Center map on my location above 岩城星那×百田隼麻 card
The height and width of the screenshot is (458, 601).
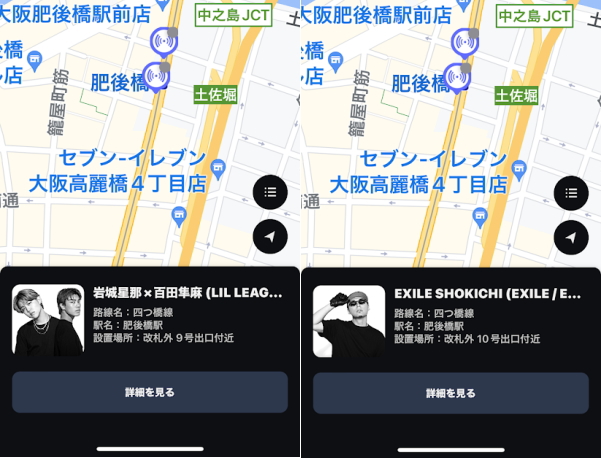click(270, 237)
